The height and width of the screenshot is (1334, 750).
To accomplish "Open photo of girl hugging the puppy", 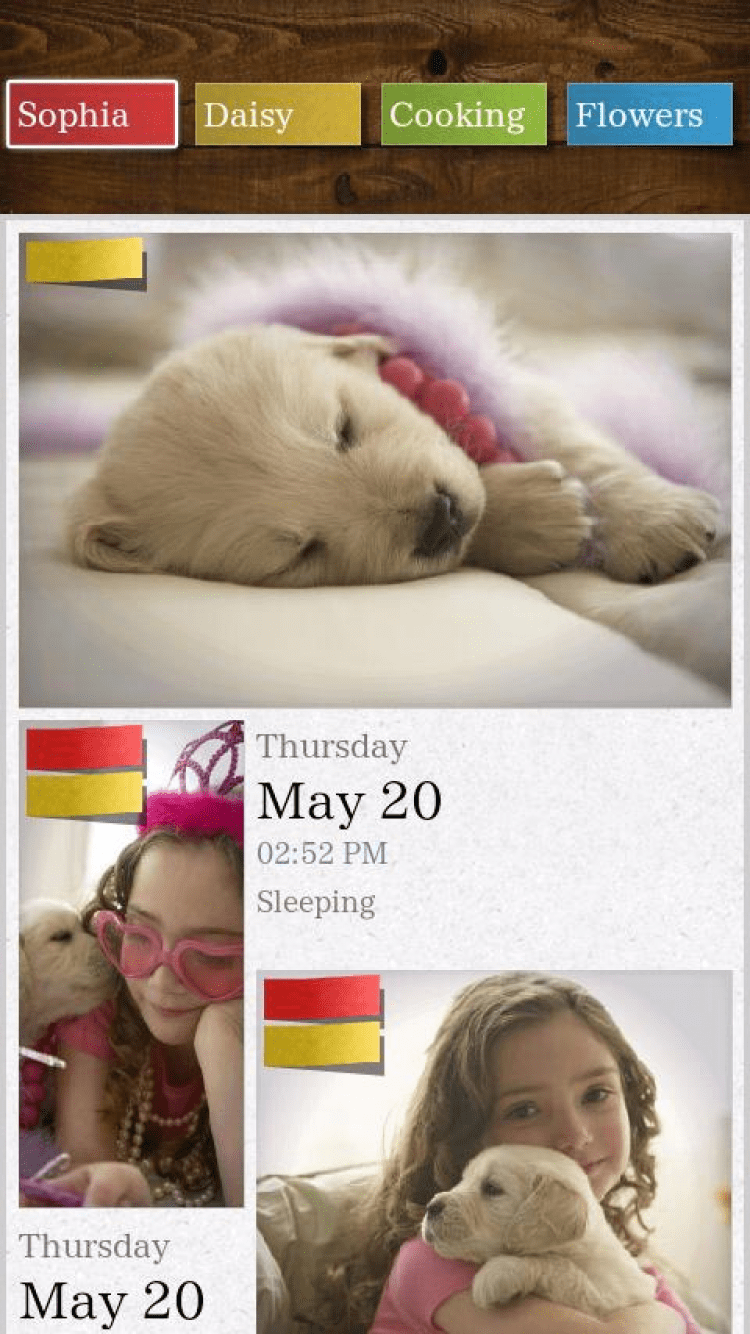I will (494, 1150).
